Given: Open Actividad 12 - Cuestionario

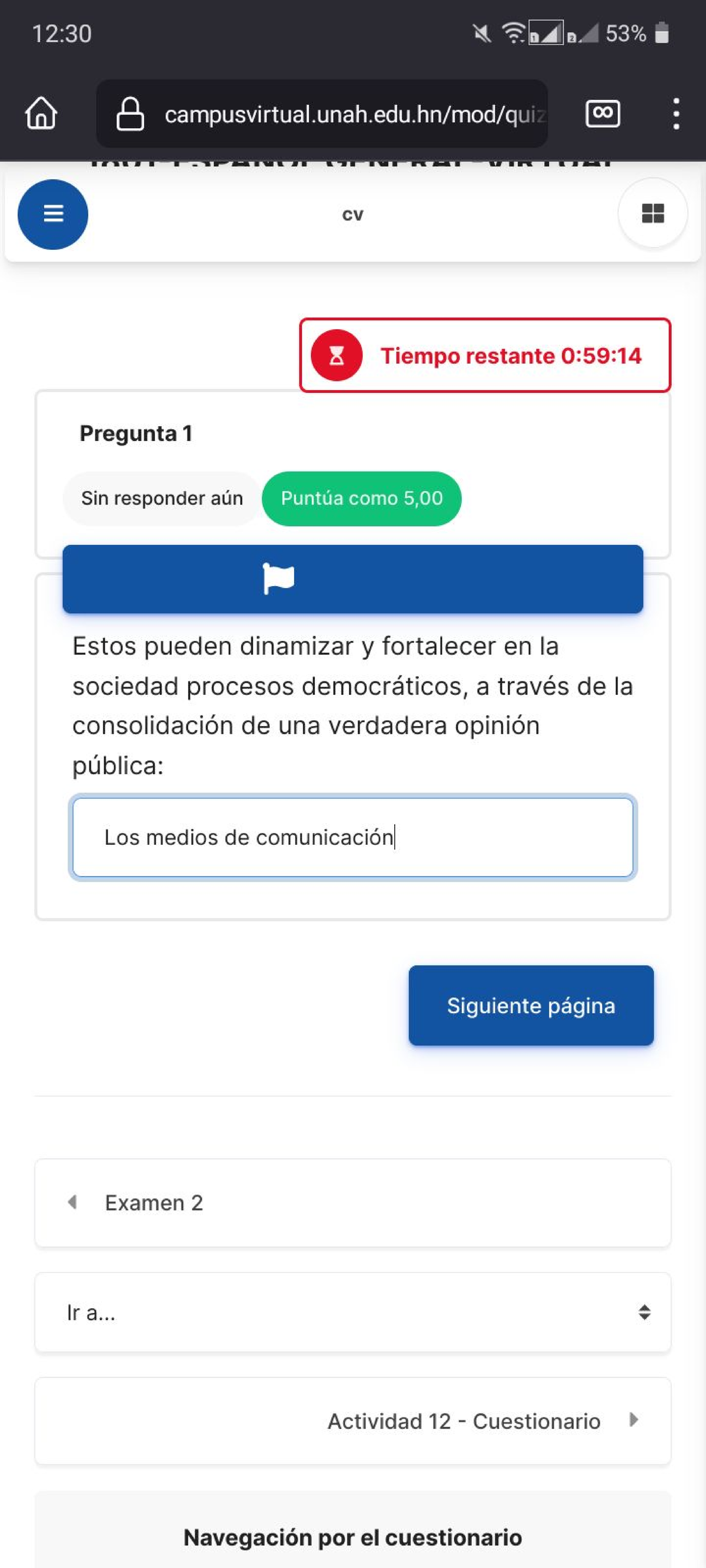Looking at the screenshot, I should 463,1420.
